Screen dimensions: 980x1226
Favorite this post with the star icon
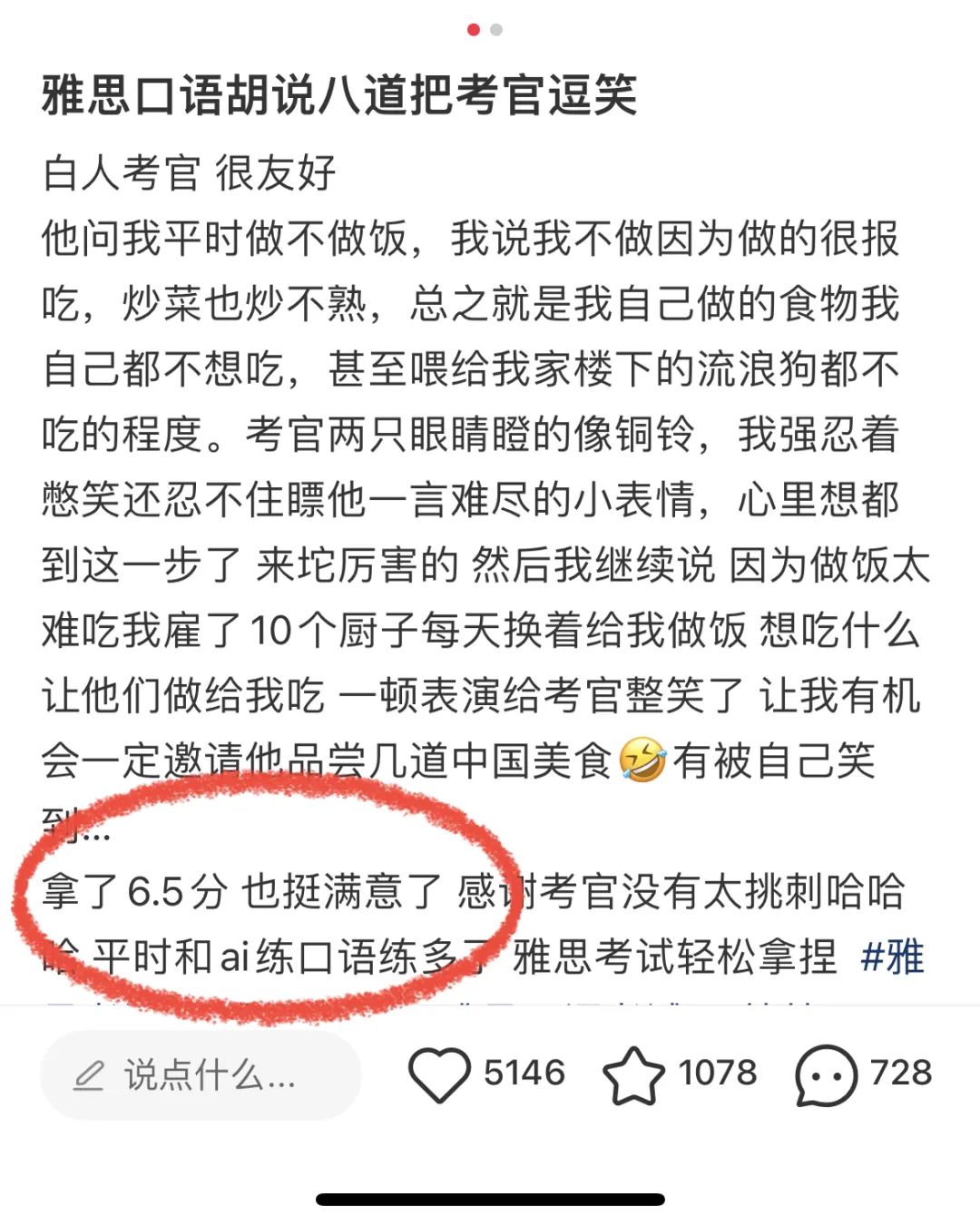point(632,1074)
